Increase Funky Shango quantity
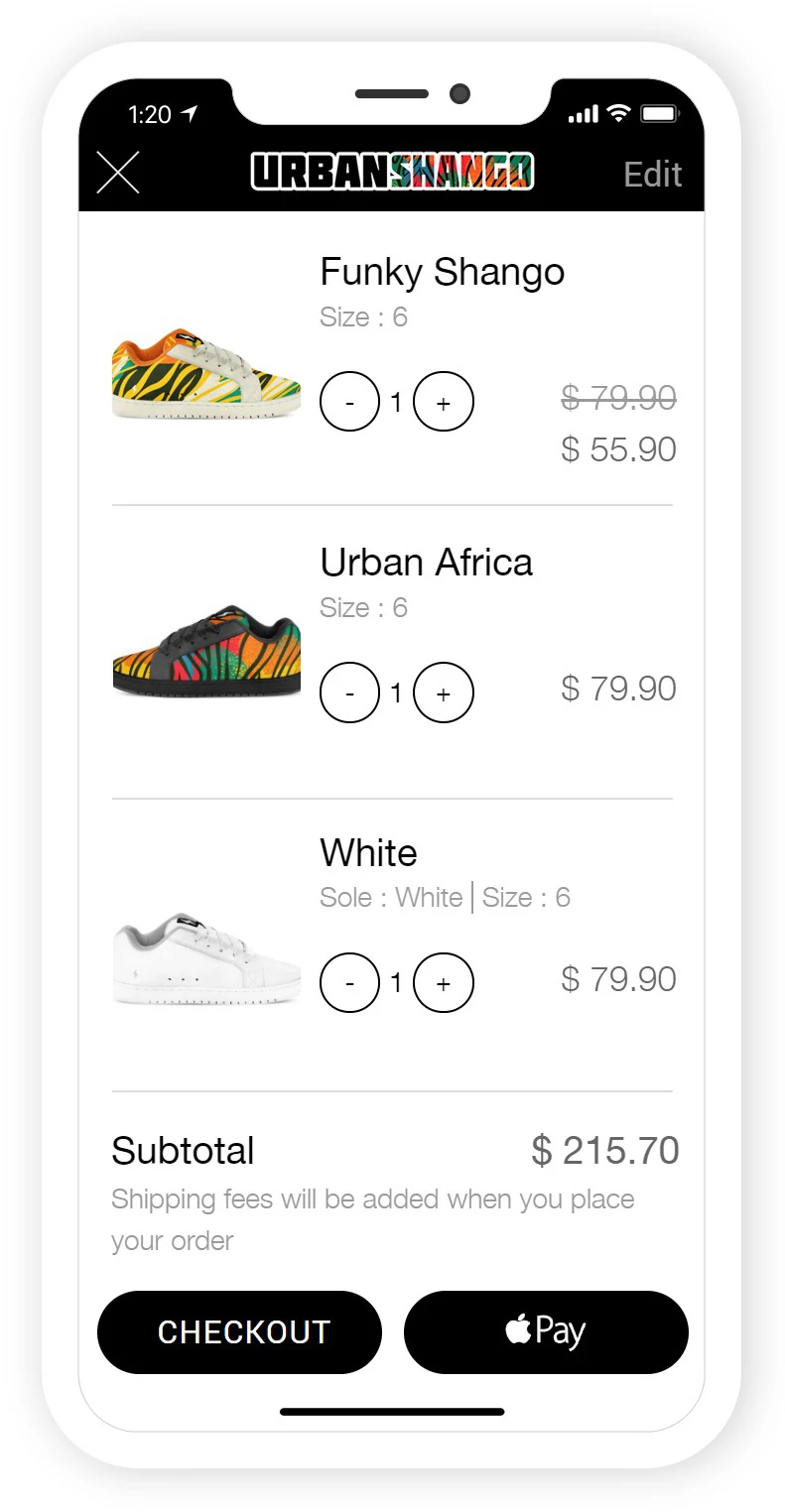Viewport: 785px width, 1512px height. [443, 402]
